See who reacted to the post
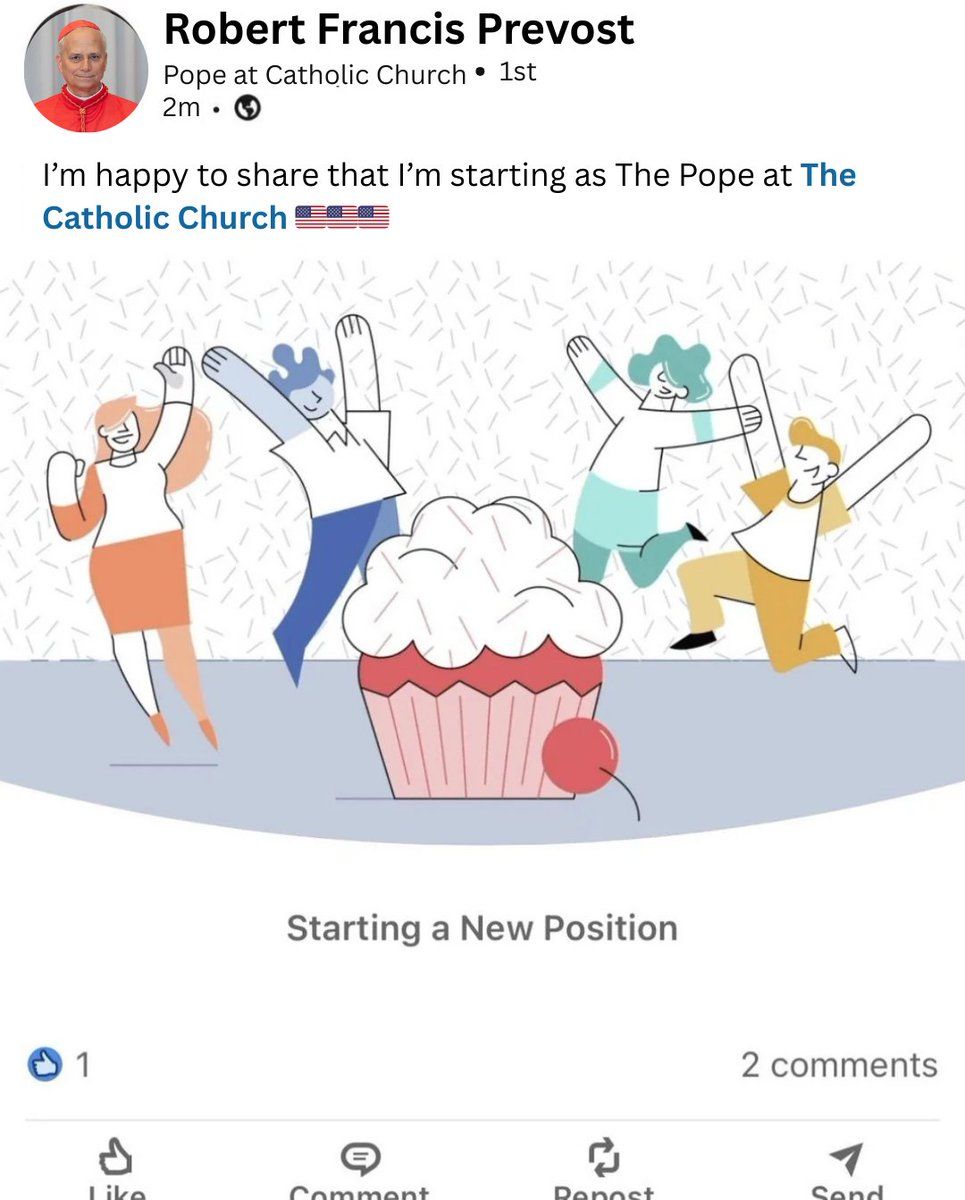Viewport: 965px width, 1200px height. click(58, 1065)
